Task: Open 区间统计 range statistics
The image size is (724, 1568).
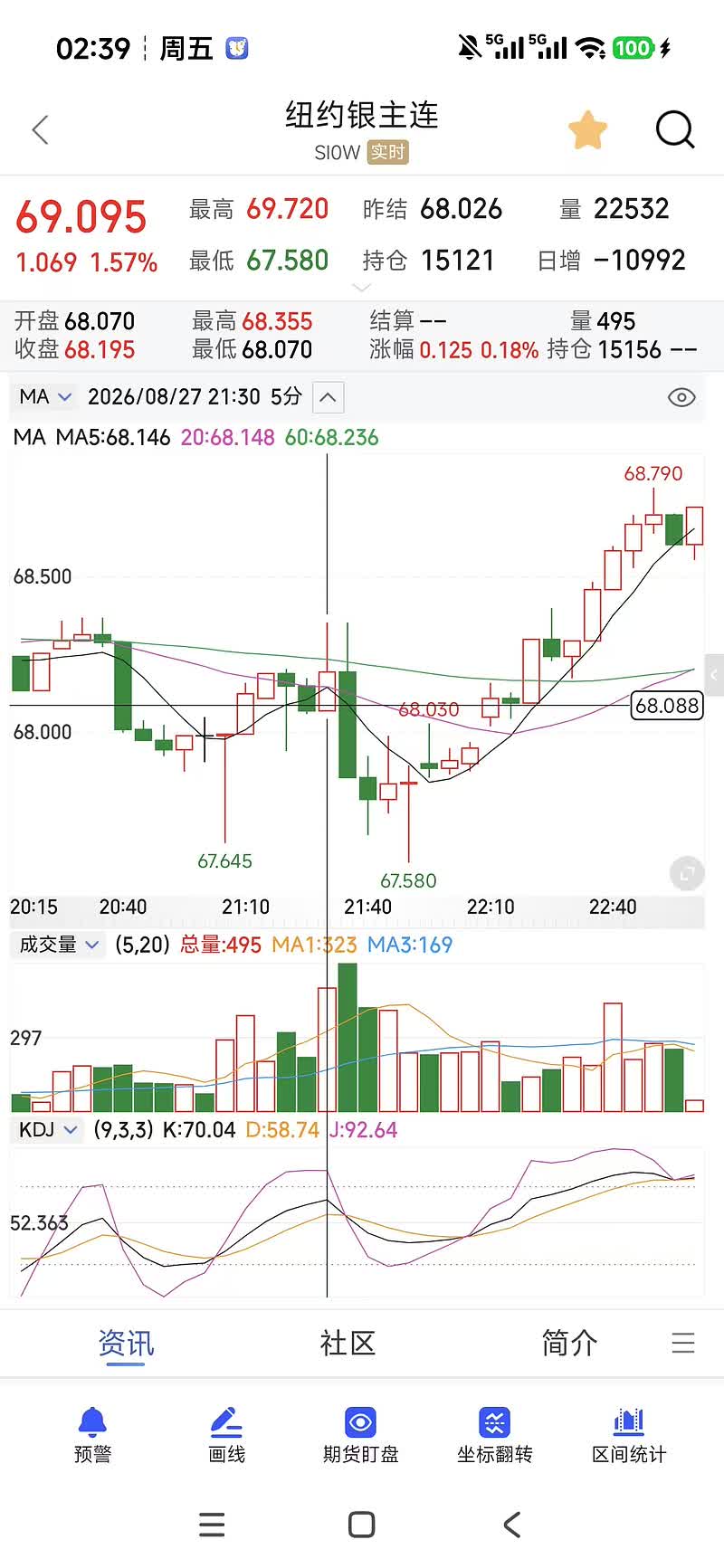Action: point(629,1436)
